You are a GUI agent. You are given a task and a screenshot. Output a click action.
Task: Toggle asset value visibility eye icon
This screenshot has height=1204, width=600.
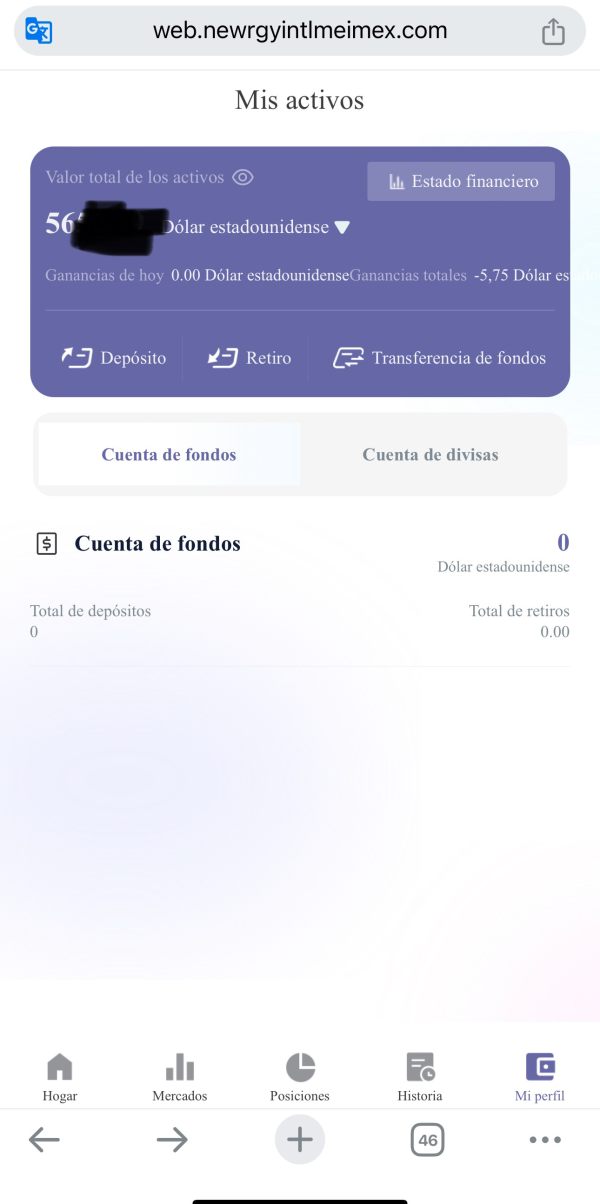tap(243, 178)
